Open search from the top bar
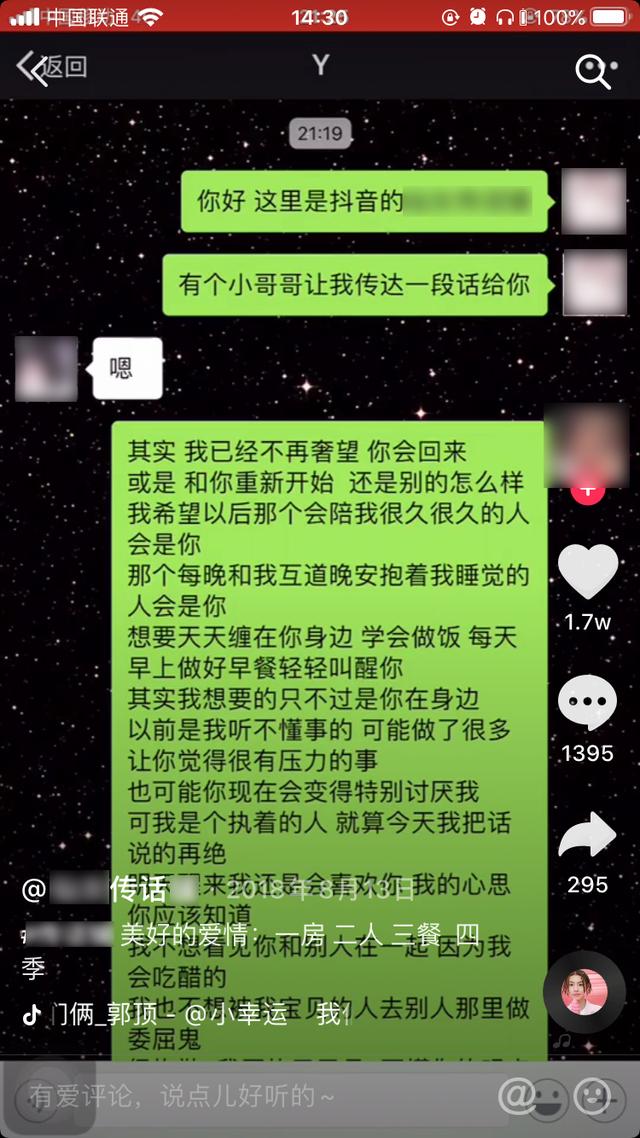This screenshot has width=640, height=1138. (594, 70)
